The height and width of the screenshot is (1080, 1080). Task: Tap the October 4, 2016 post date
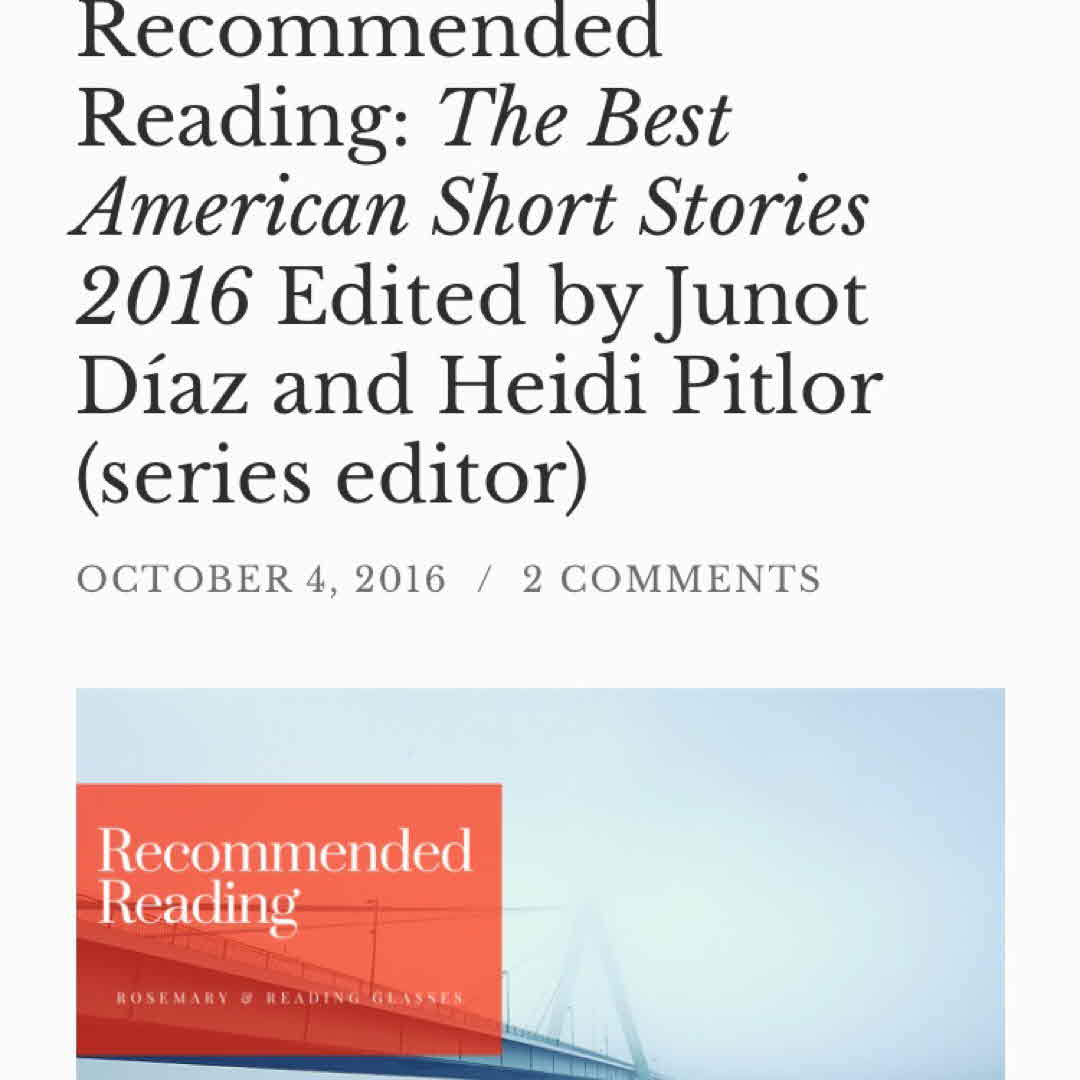pyautogui.click(x=261, y=580)
